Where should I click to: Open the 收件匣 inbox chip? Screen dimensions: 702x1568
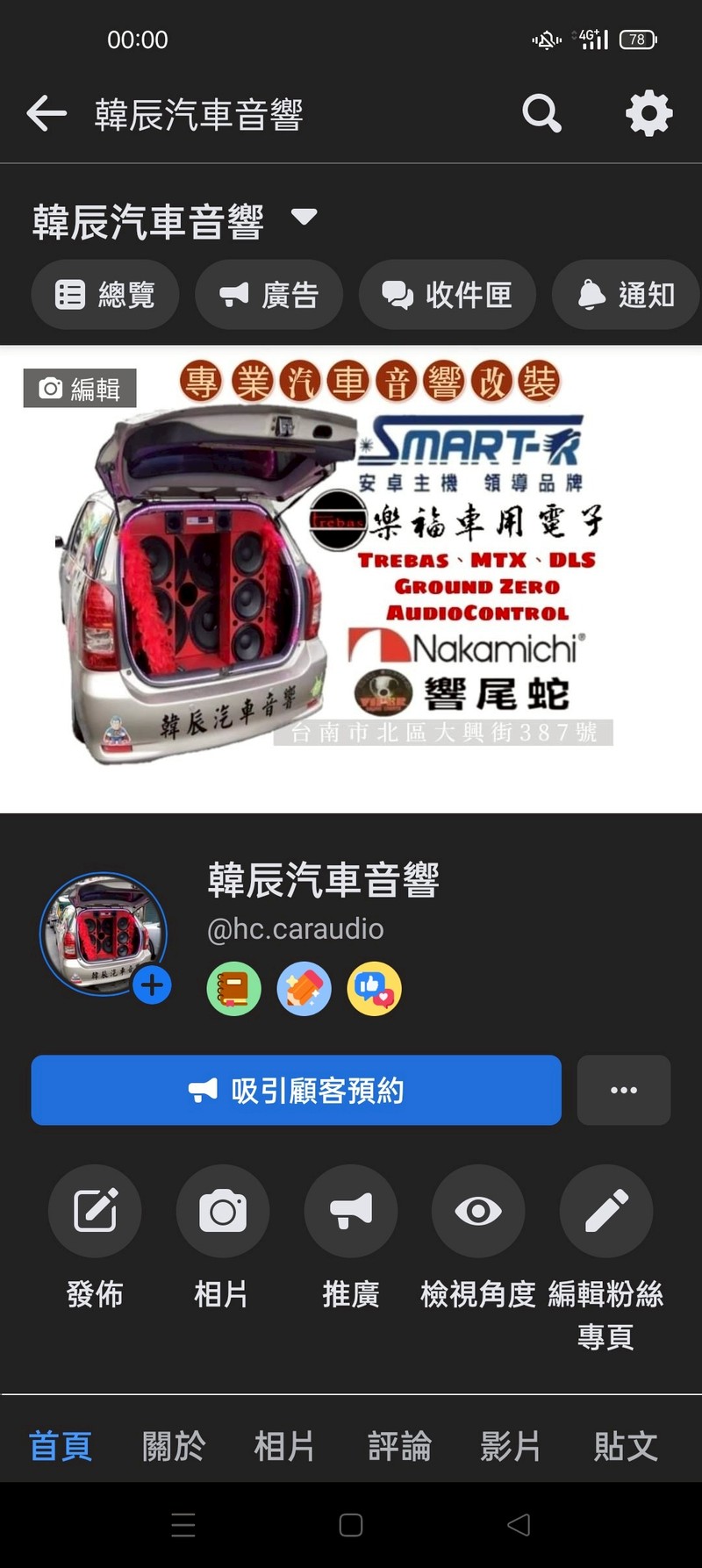coord(447,295)
